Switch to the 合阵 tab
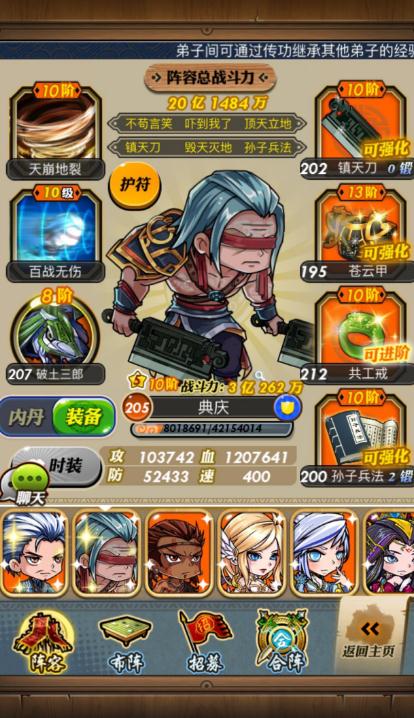 tap(281, 645)
